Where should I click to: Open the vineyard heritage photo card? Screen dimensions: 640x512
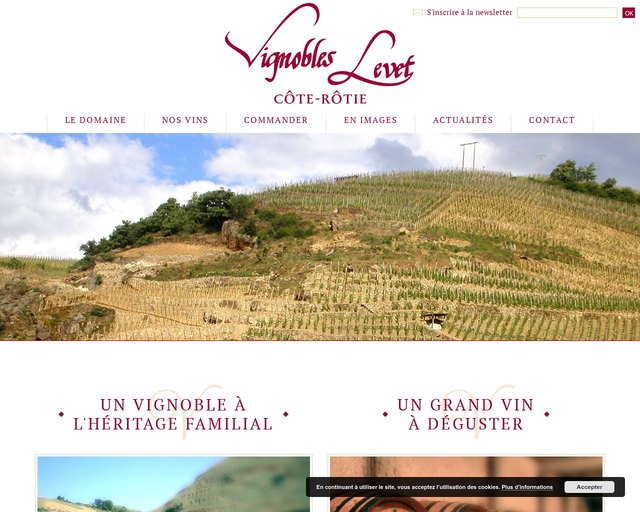click(173, 483)
